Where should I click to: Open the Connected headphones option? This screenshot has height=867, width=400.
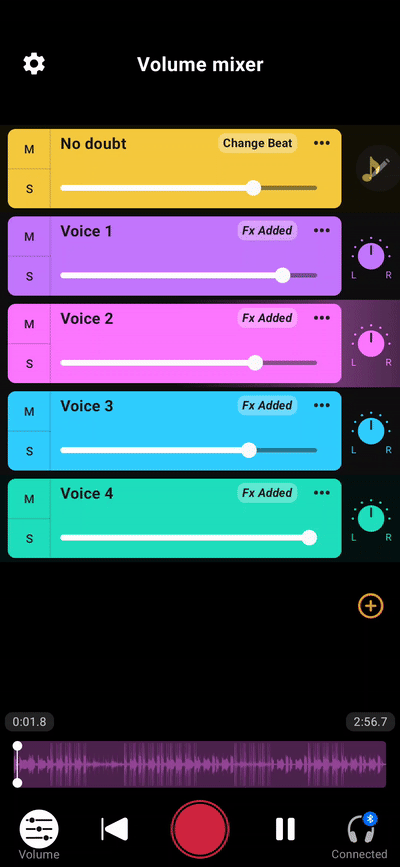coord(360,835)
